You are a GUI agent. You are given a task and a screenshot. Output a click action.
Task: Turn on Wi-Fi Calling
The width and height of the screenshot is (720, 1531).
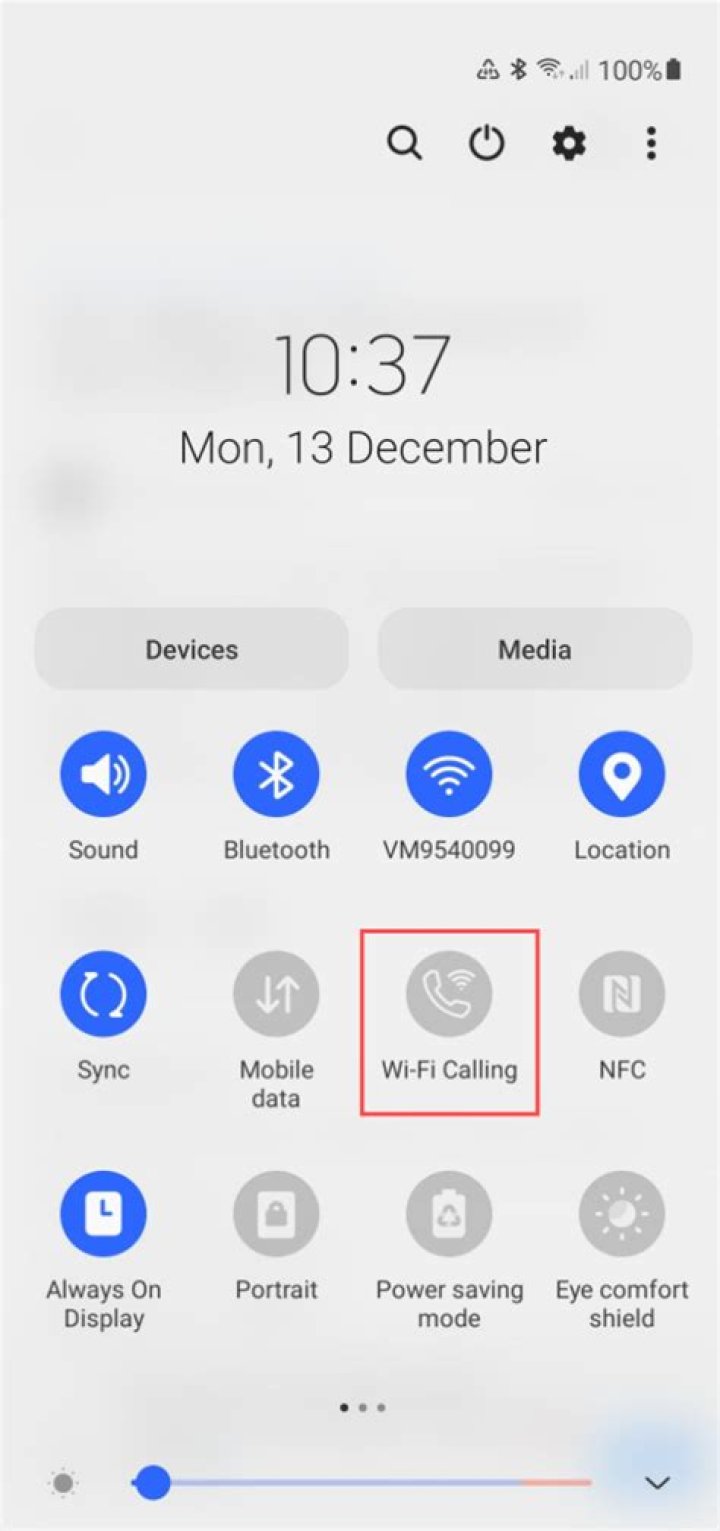(x=449, y=994)
